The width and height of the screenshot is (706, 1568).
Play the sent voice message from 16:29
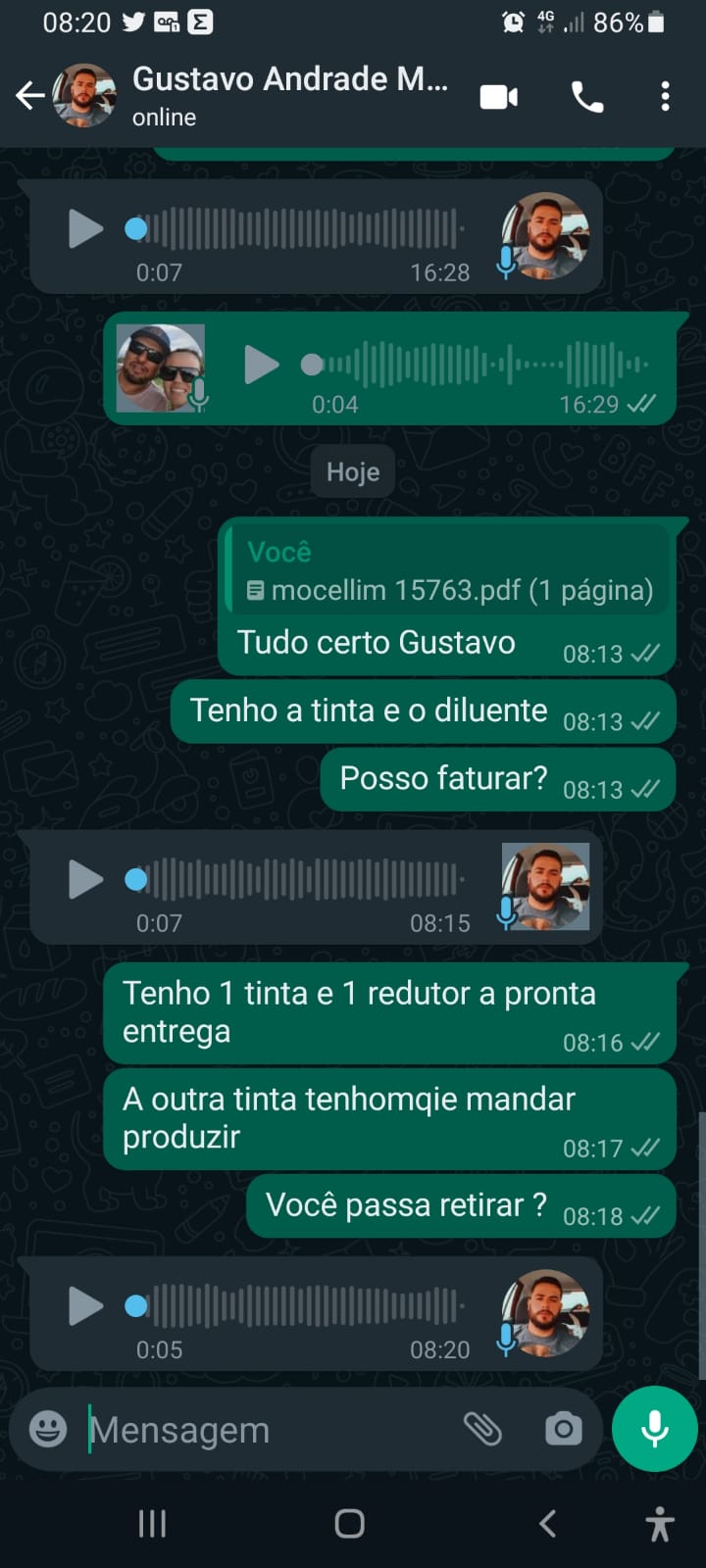(261, 365)
